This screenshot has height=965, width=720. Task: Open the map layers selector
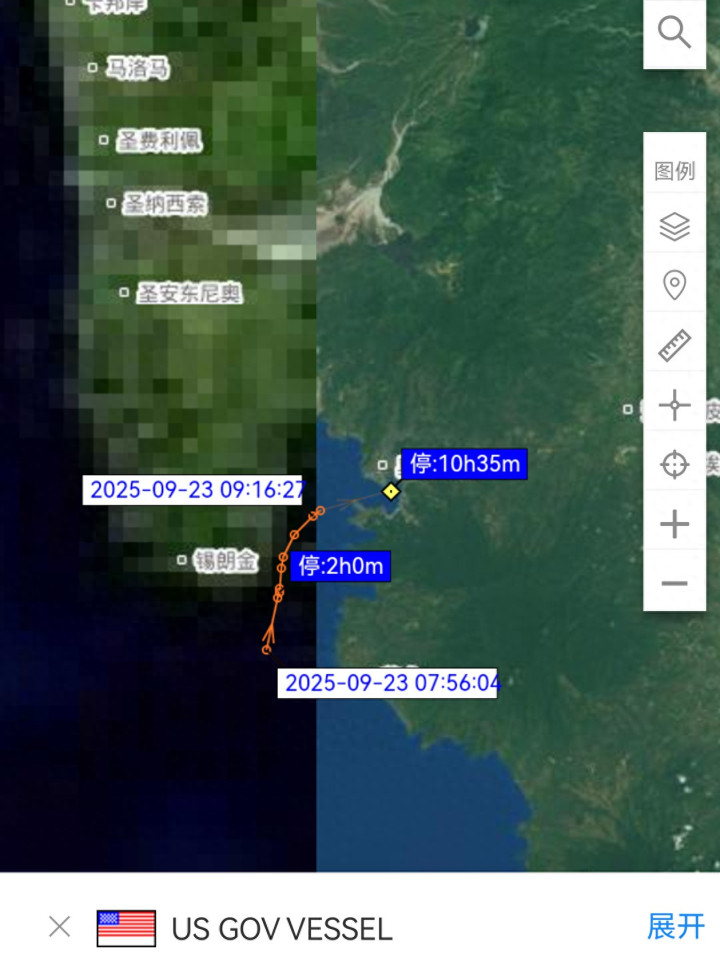675,228
